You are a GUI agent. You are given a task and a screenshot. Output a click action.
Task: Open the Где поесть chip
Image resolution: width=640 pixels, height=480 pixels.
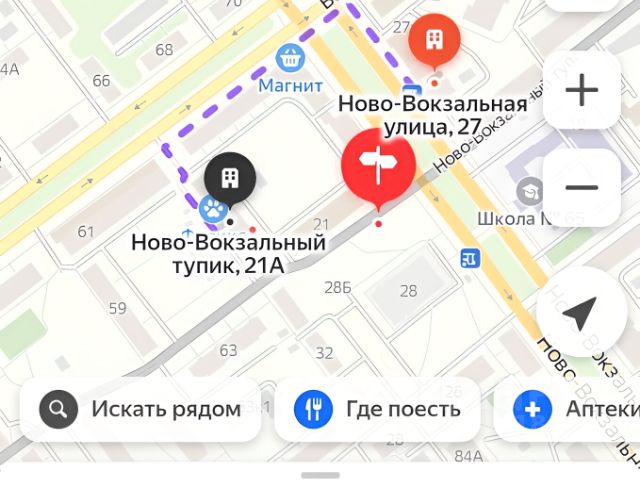point(377,409)
